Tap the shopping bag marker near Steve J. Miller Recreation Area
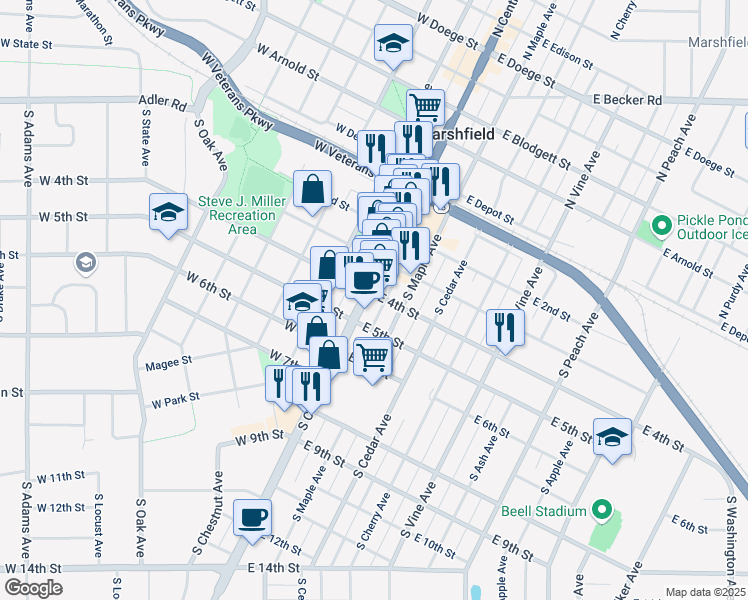Image resolution: width=748 pixels, height=600 pixels. pyautogui.click(x=312, y=188)
